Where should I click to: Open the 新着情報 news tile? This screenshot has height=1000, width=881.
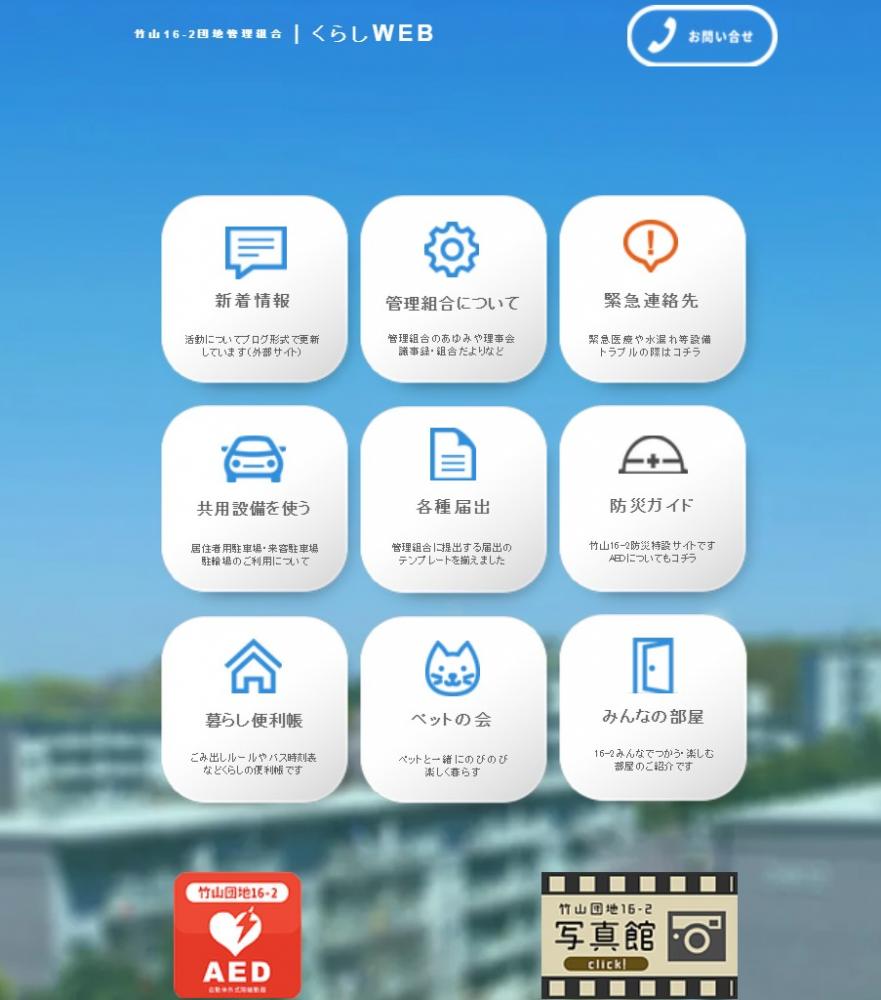(x=254, y=288)
